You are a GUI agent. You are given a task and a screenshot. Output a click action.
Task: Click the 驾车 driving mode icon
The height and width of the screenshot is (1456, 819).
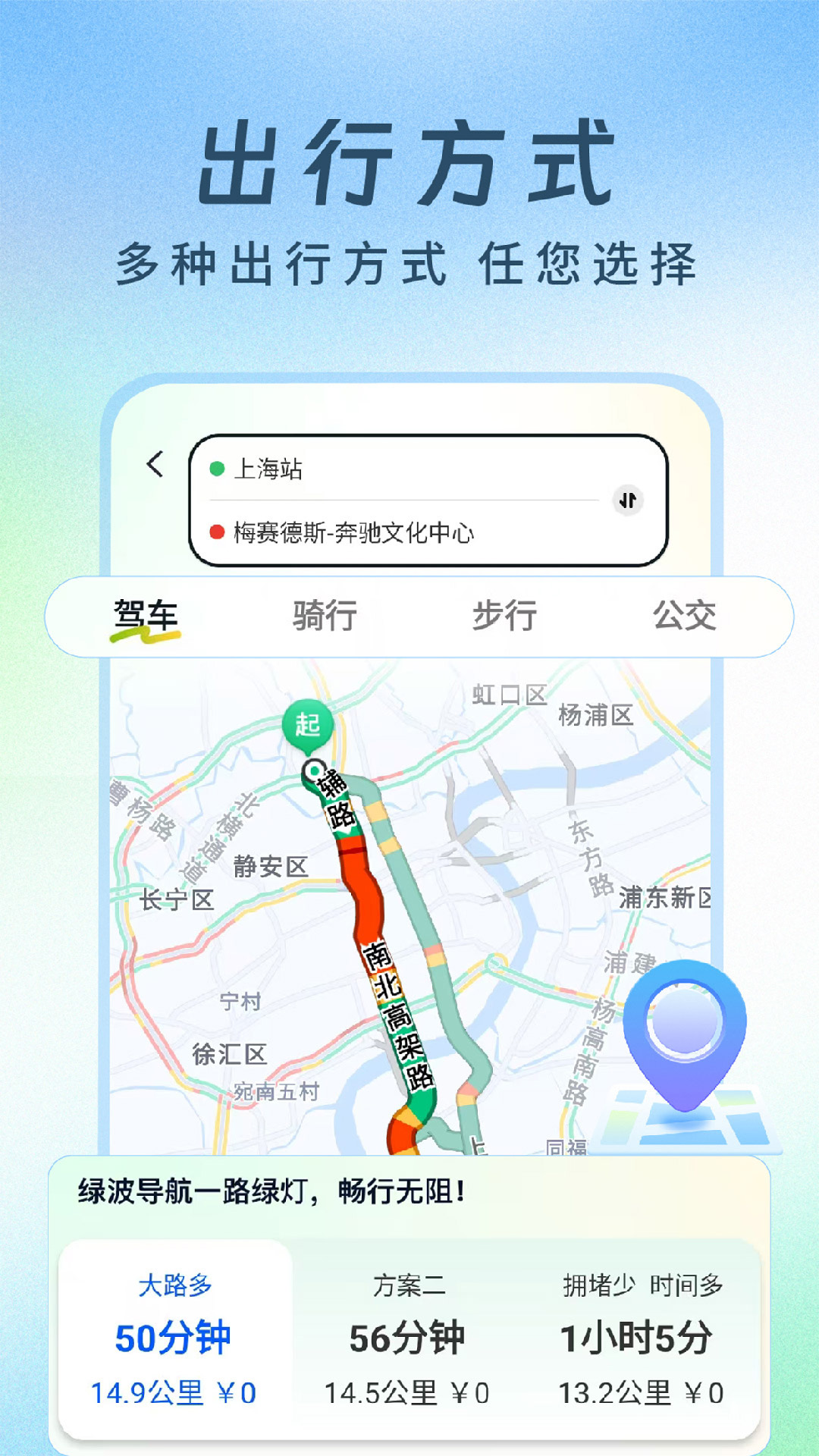[144, 616]
